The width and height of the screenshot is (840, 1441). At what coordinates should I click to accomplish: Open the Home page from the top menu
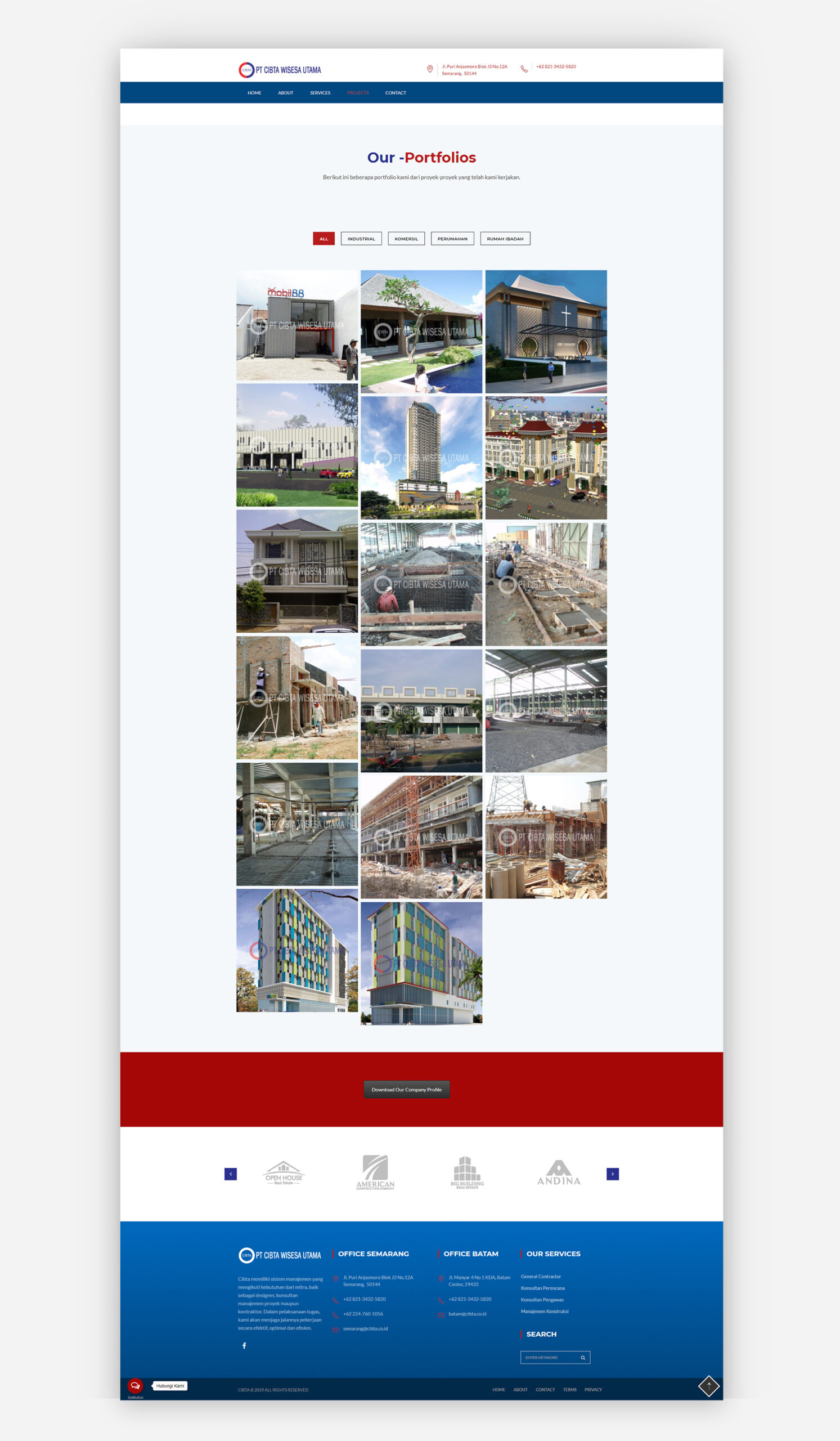[254, 93]
